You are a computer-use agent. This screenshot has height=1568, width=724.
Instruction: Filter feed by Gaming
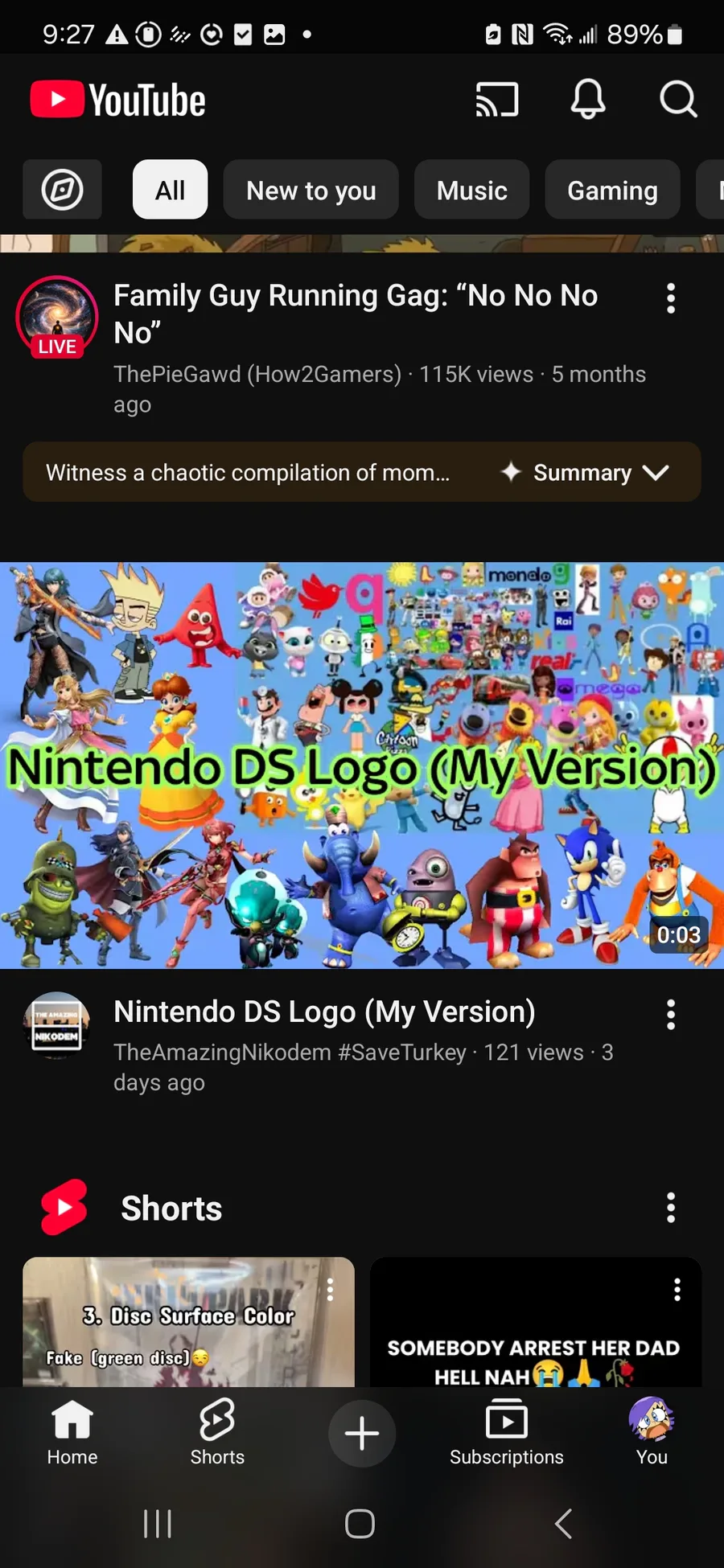click(612, 191)
